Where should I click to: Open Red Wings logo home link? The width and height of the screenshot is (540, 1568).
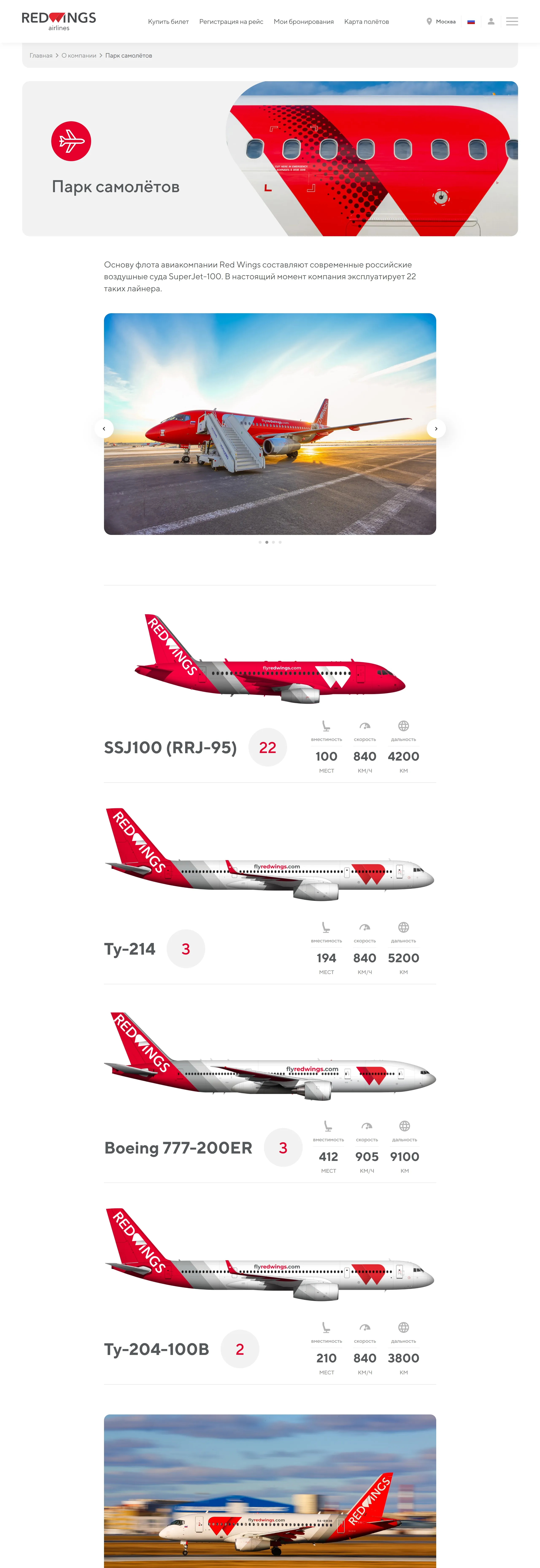pyautogui.click(x=58, y=21)
